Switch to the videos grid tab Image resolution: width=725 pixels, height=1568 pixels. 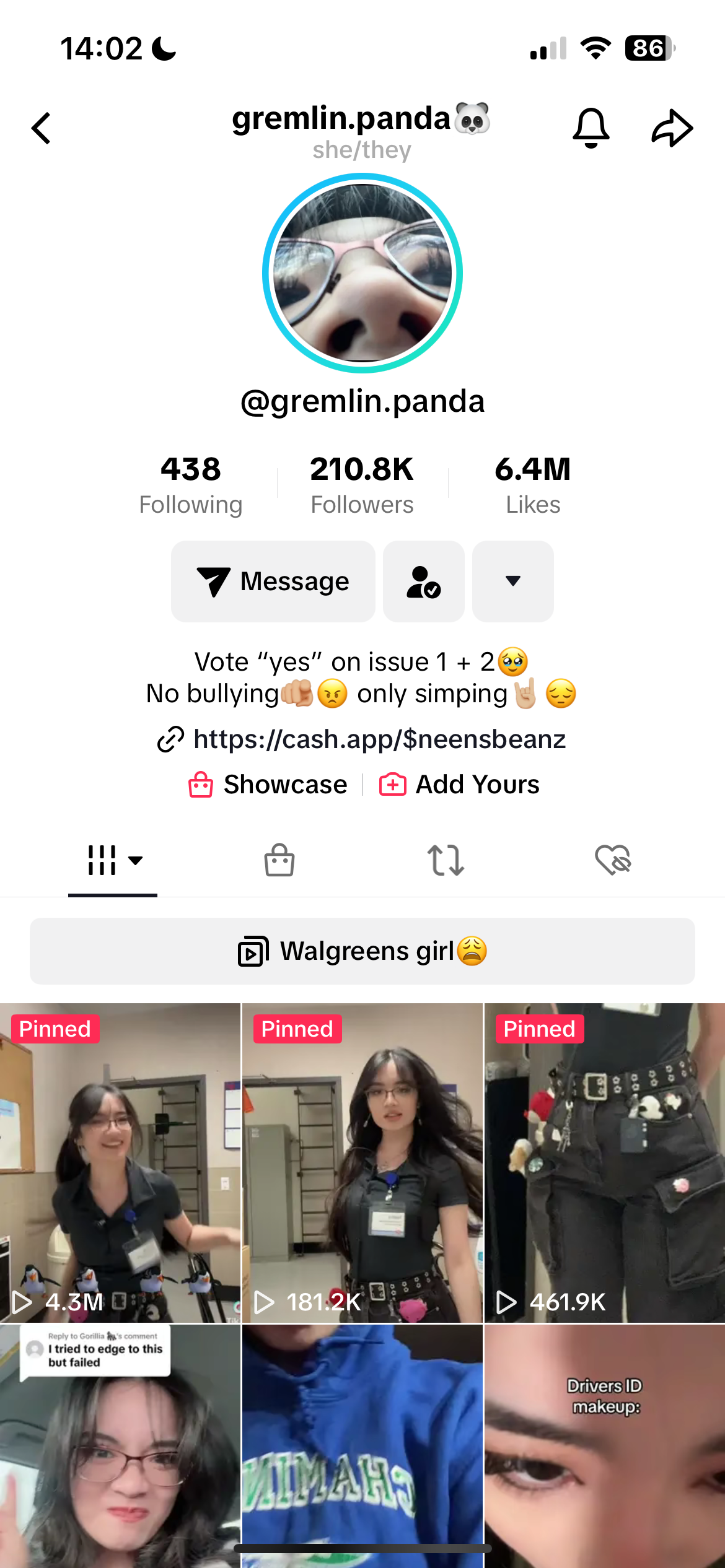[x=113, y=860]
